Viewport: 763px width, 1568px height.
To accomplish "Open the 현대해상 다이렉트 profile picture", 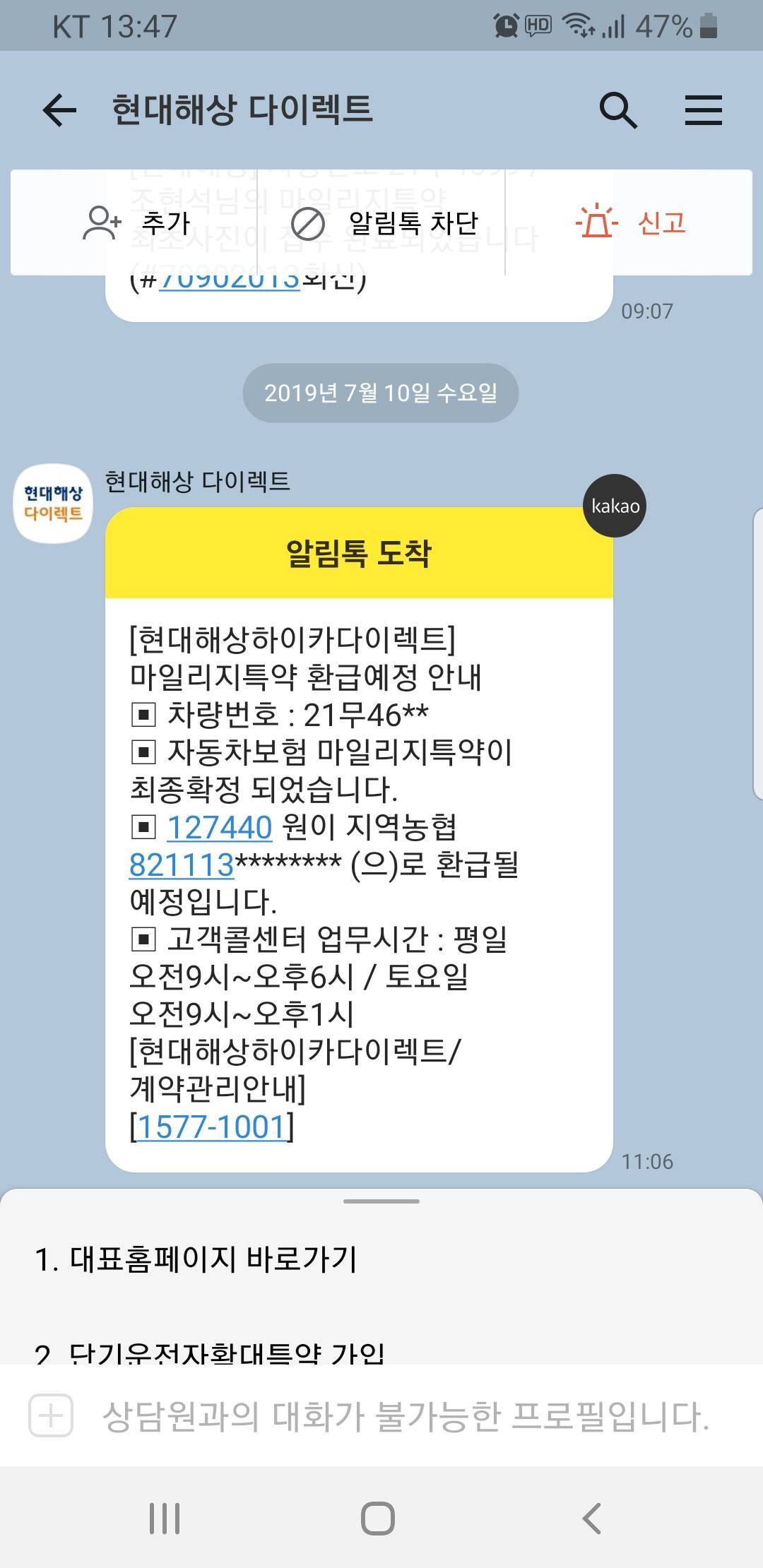I will click(x=54, y=504).
